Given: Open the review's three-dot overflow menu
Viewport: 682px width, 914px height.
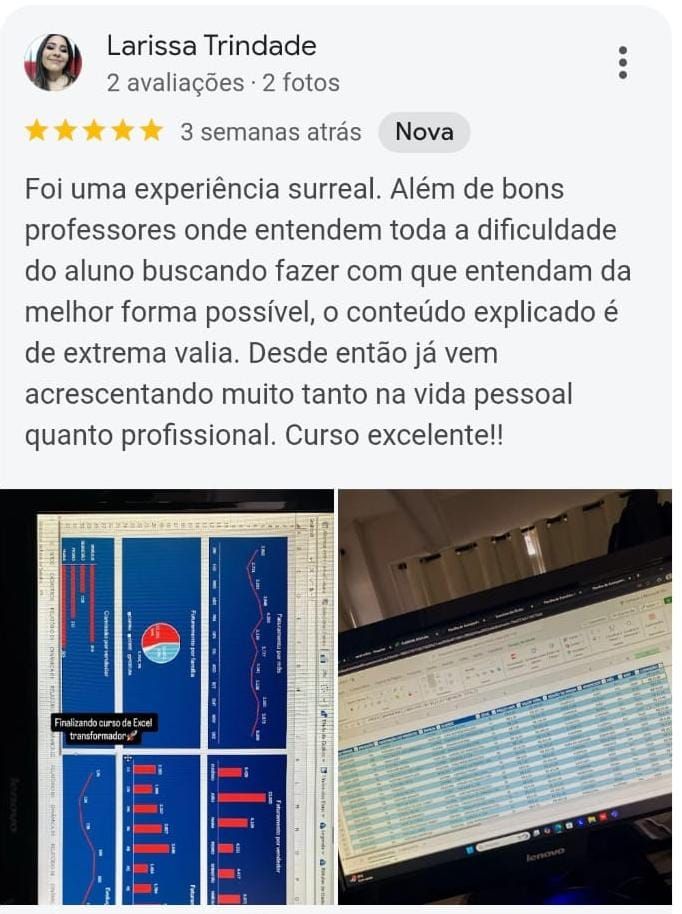Looking at the screenshot, I should (x=623, y=62).
